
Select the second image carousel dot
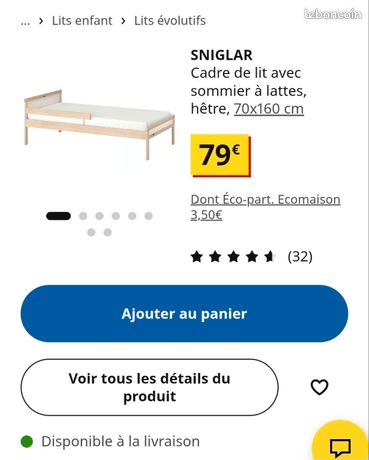(83, 216)
